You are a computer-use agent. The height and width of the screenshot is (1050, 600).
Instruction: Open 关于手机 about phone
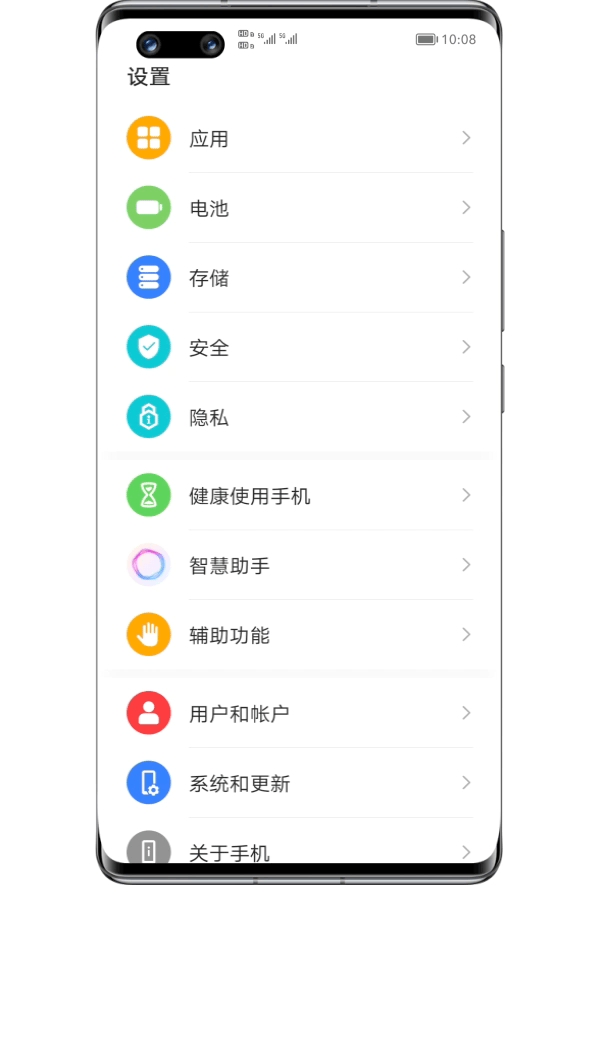[x=298, y=851]
